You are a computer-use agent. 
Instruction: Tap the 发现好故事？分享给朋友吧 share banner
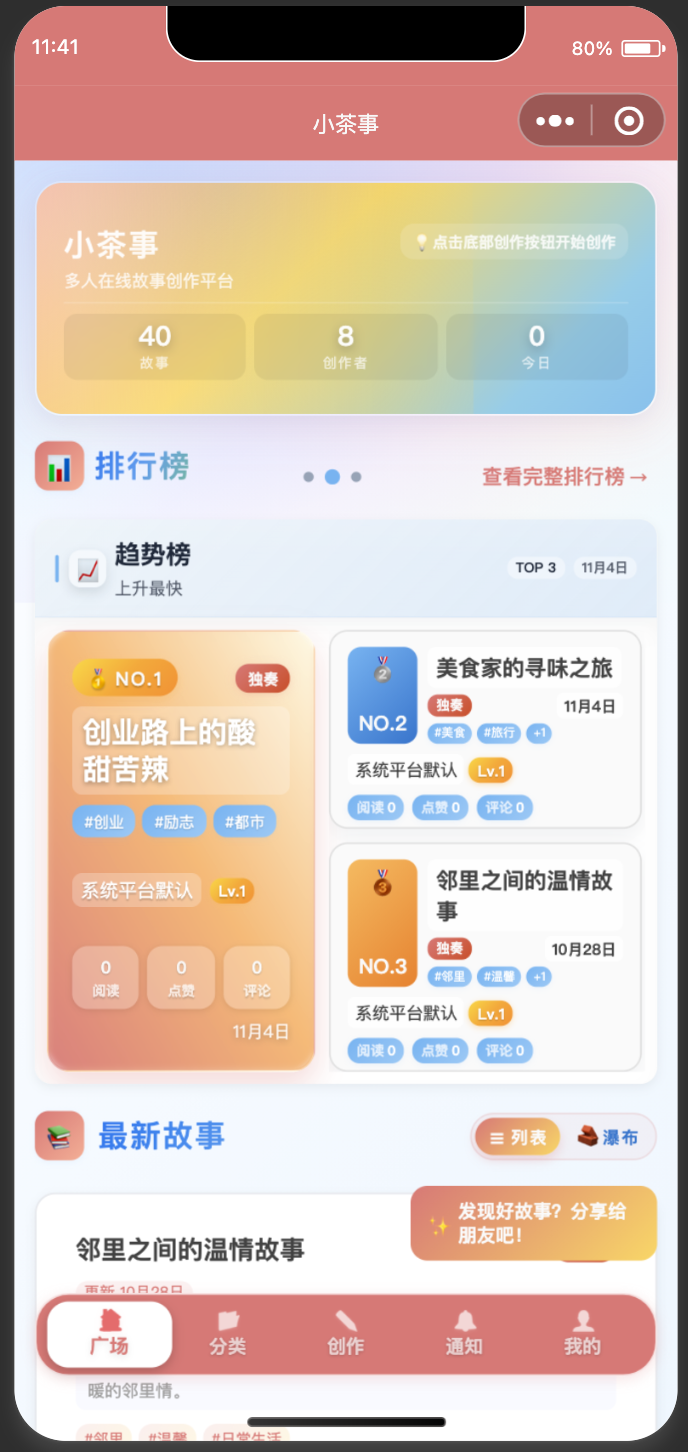click(x=533, y=1223)
